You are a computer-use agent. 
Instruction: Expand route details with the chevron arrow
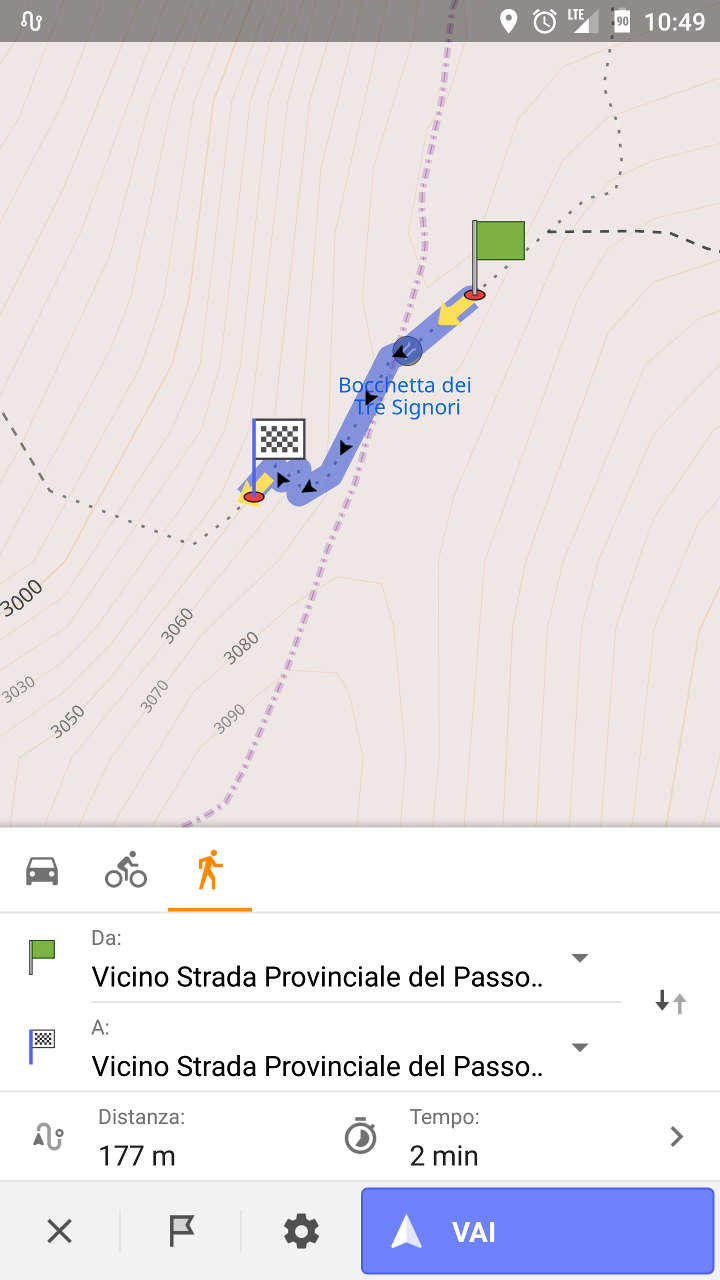pyautogui.click(x=677, y=1137)
